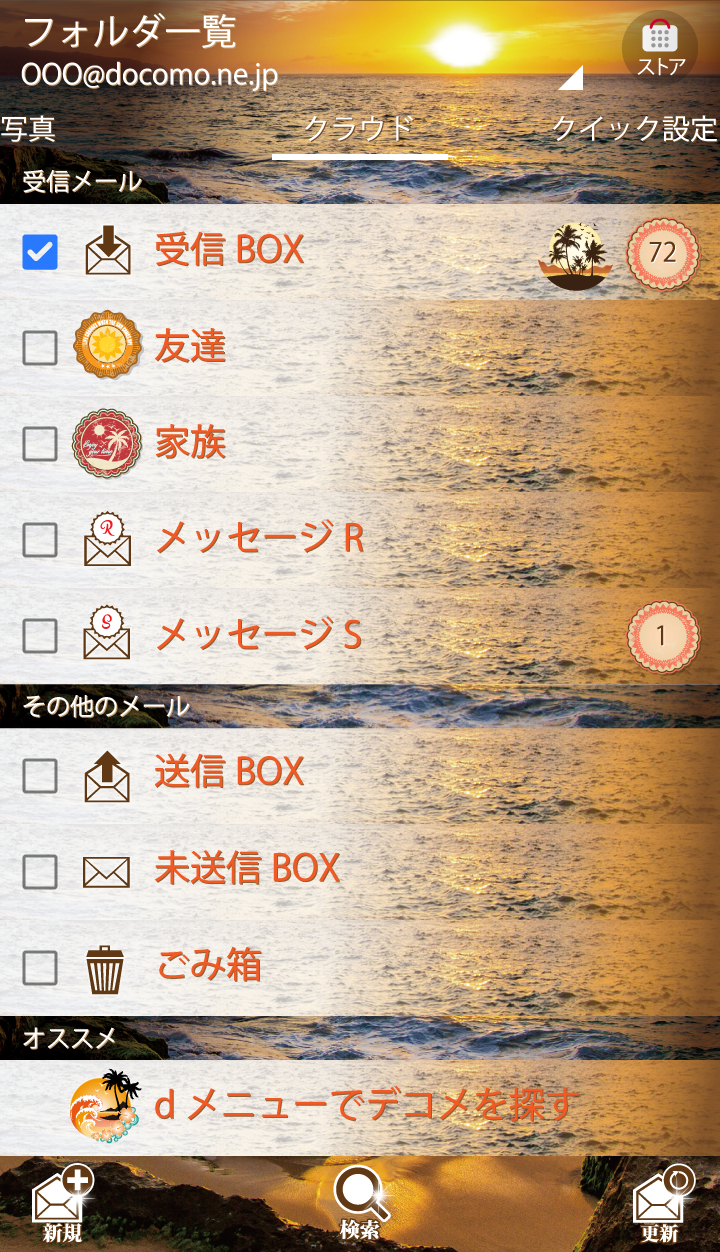720x1252 pixels.
Task: Open the 友達 folder
Action: click(x=190, y=346)
